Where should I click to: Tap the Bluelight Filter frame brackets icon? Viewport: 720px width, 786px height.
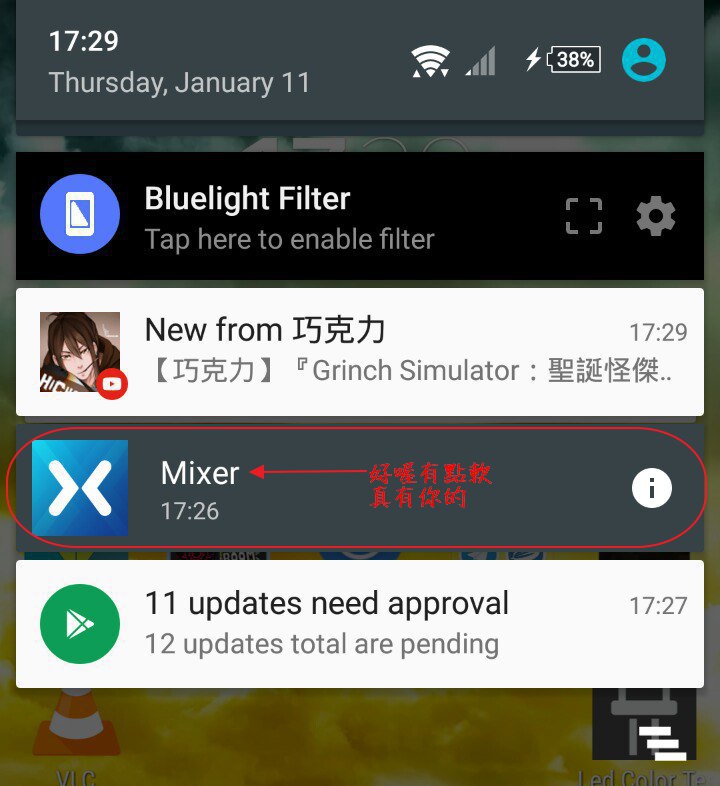click(x=584, y=216)
